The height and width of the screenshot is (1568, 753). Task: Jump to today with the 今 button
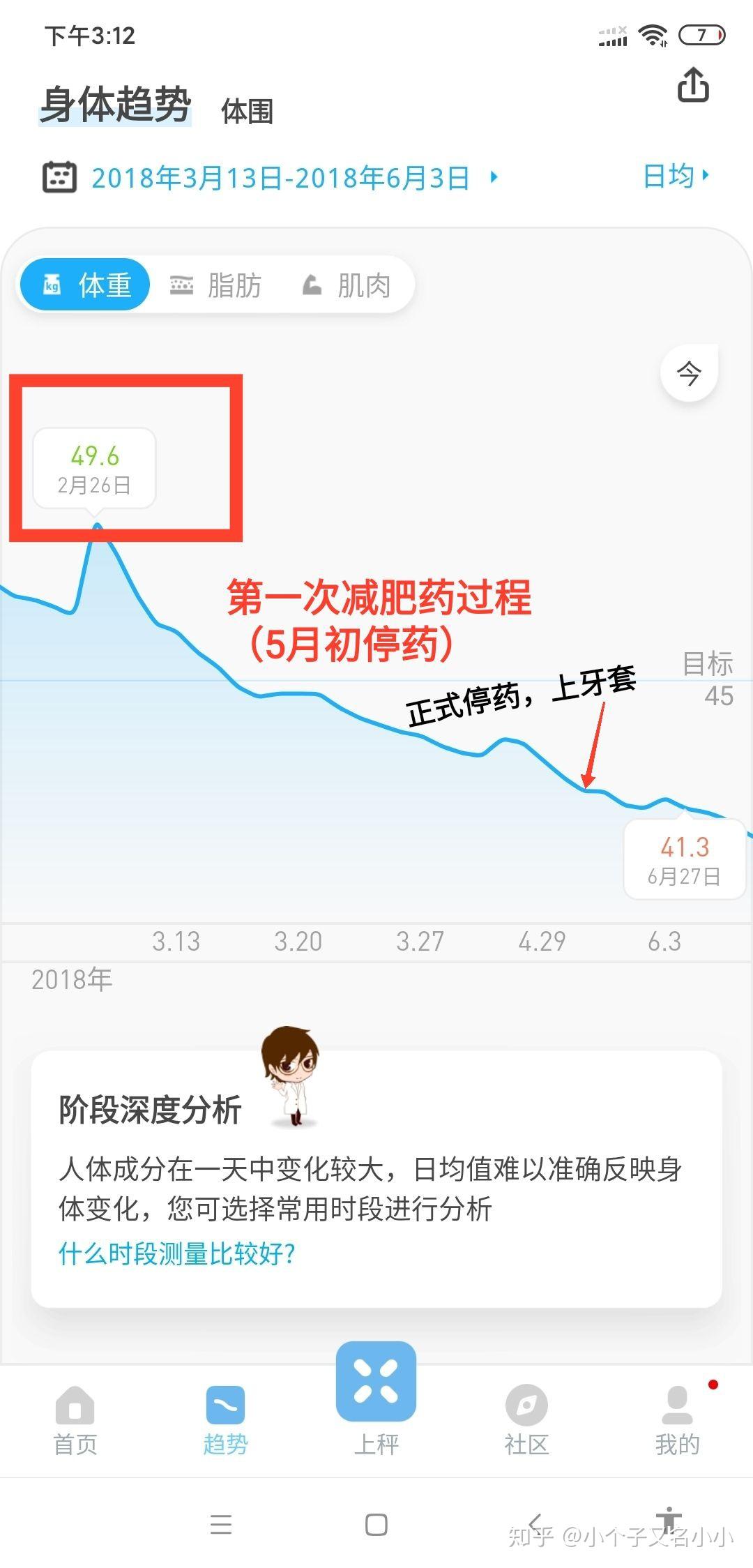(689, 373)
